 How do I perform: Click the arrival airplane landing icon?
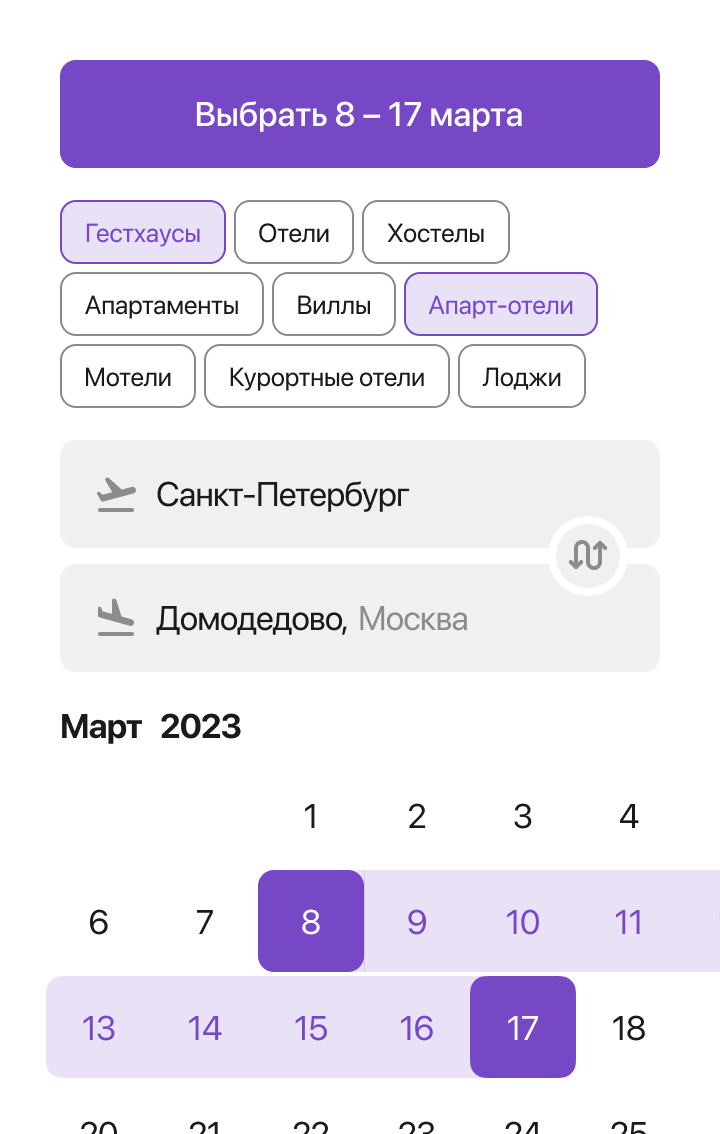coord(116,617)
